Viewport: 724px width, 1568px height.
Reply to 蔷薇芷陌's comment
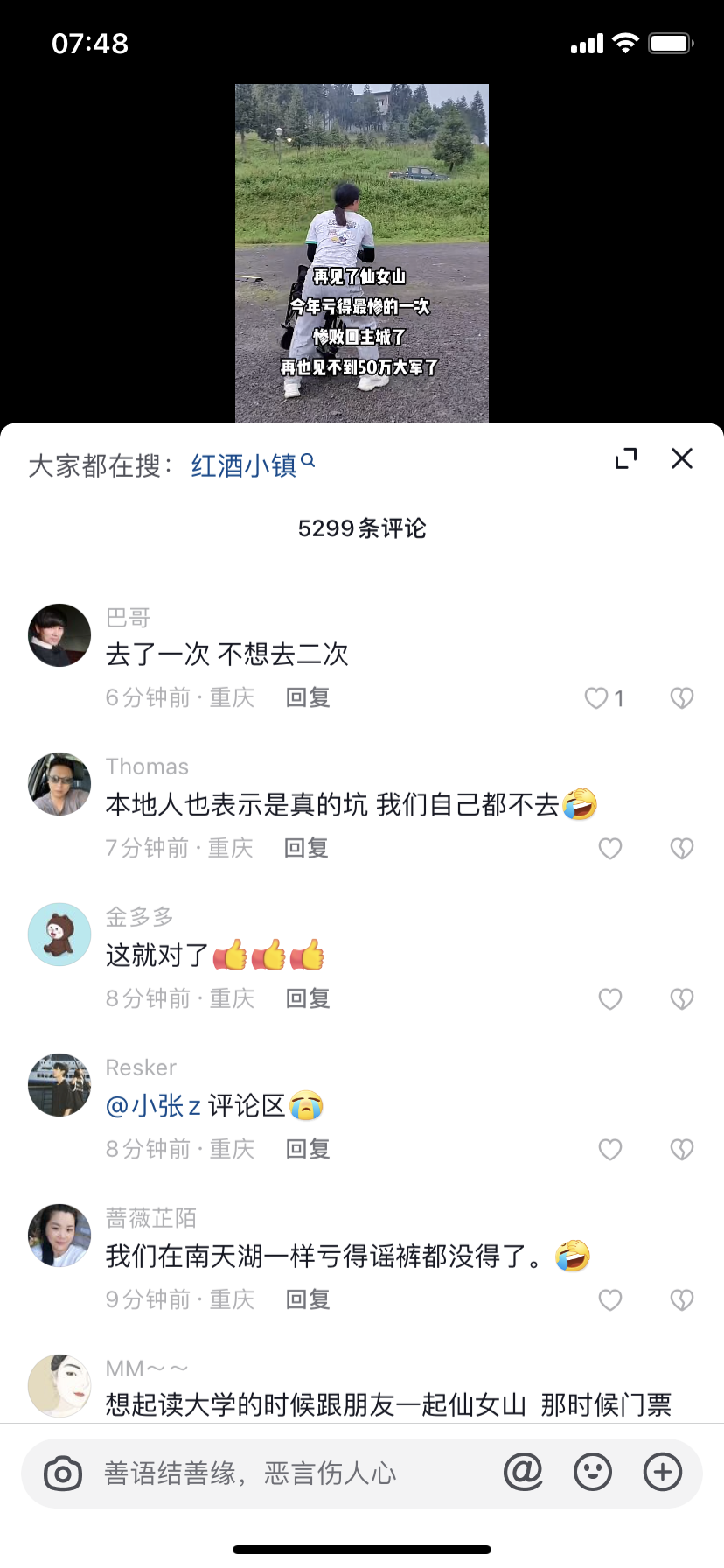click(308, 1299)
